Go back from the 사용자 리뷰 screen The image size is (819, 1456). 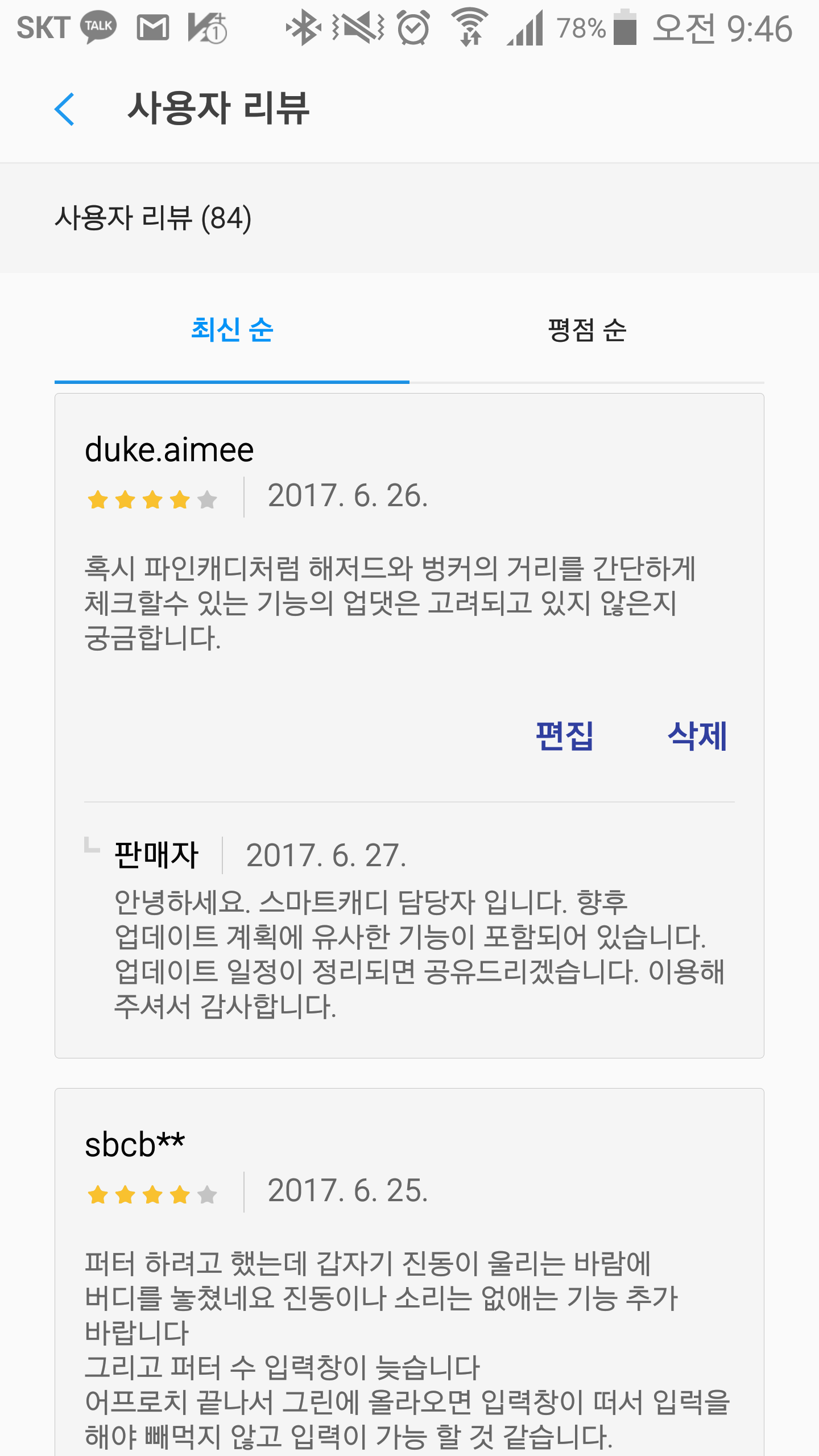[x=64, y=109]
